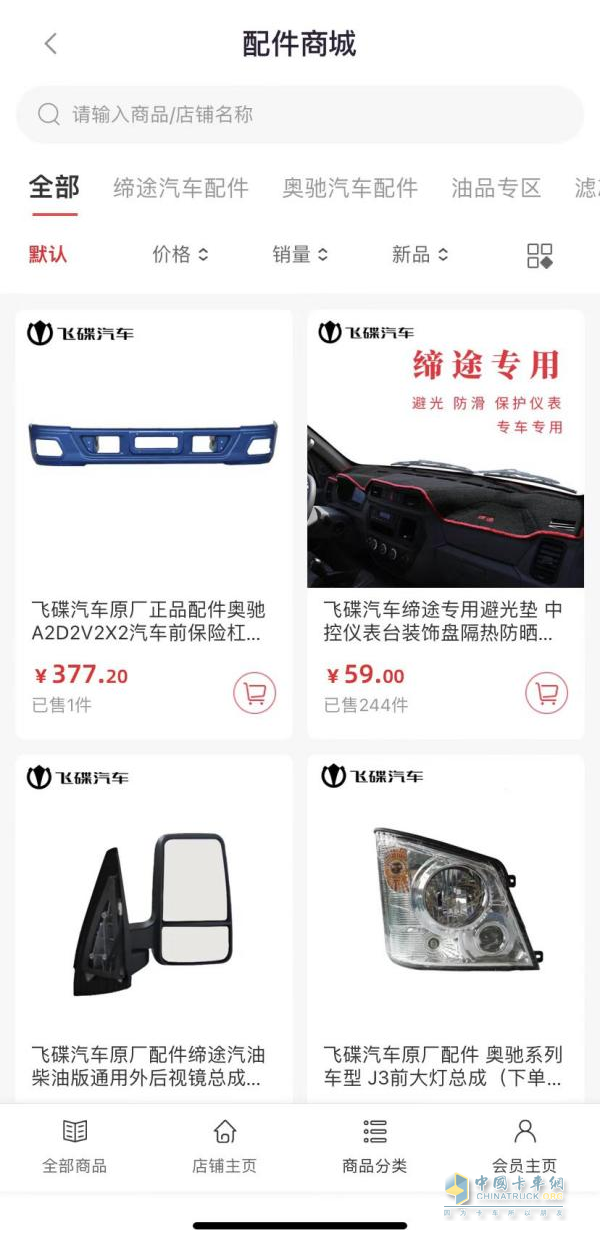Add the ¥377.20 front bumper to cart

[x=255, y=692]
